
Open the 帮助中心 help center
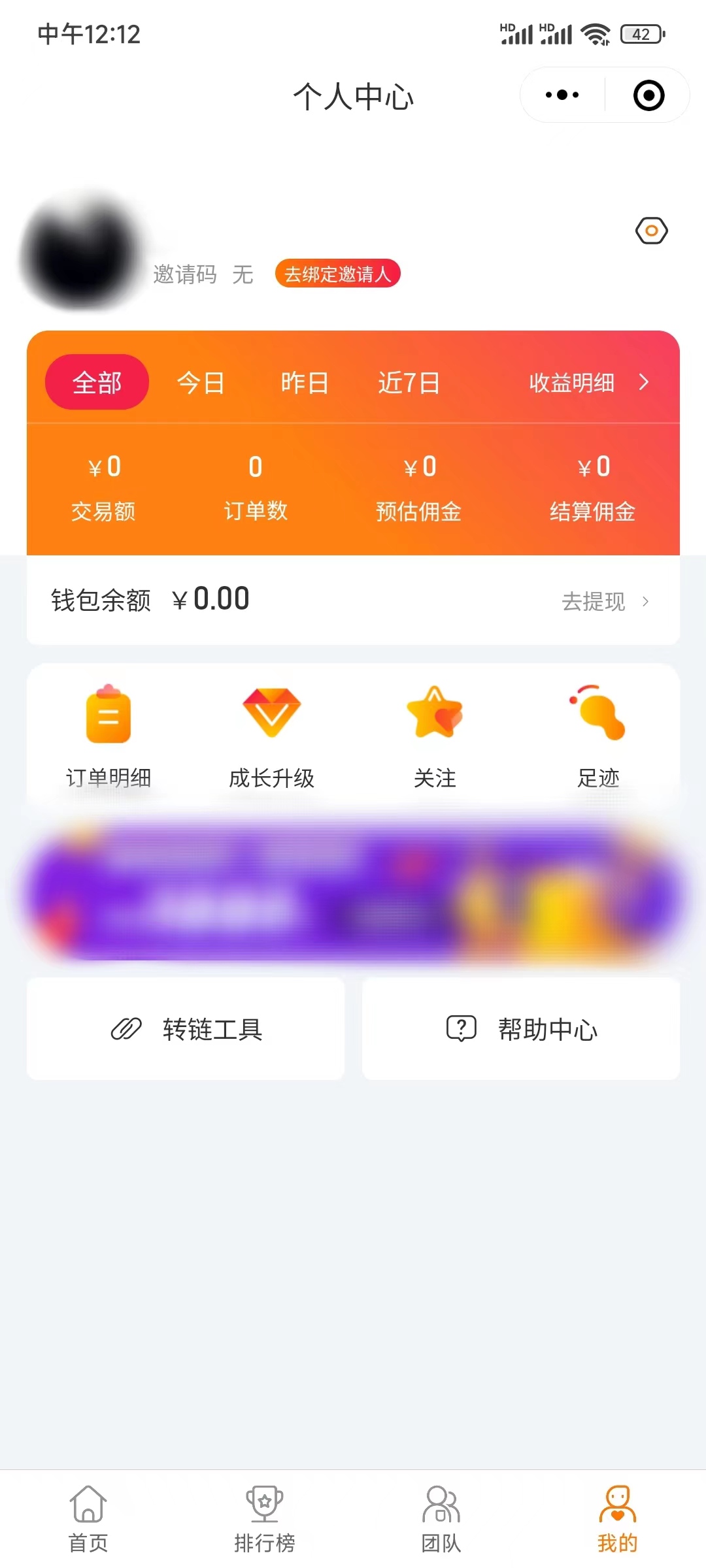521,1028
